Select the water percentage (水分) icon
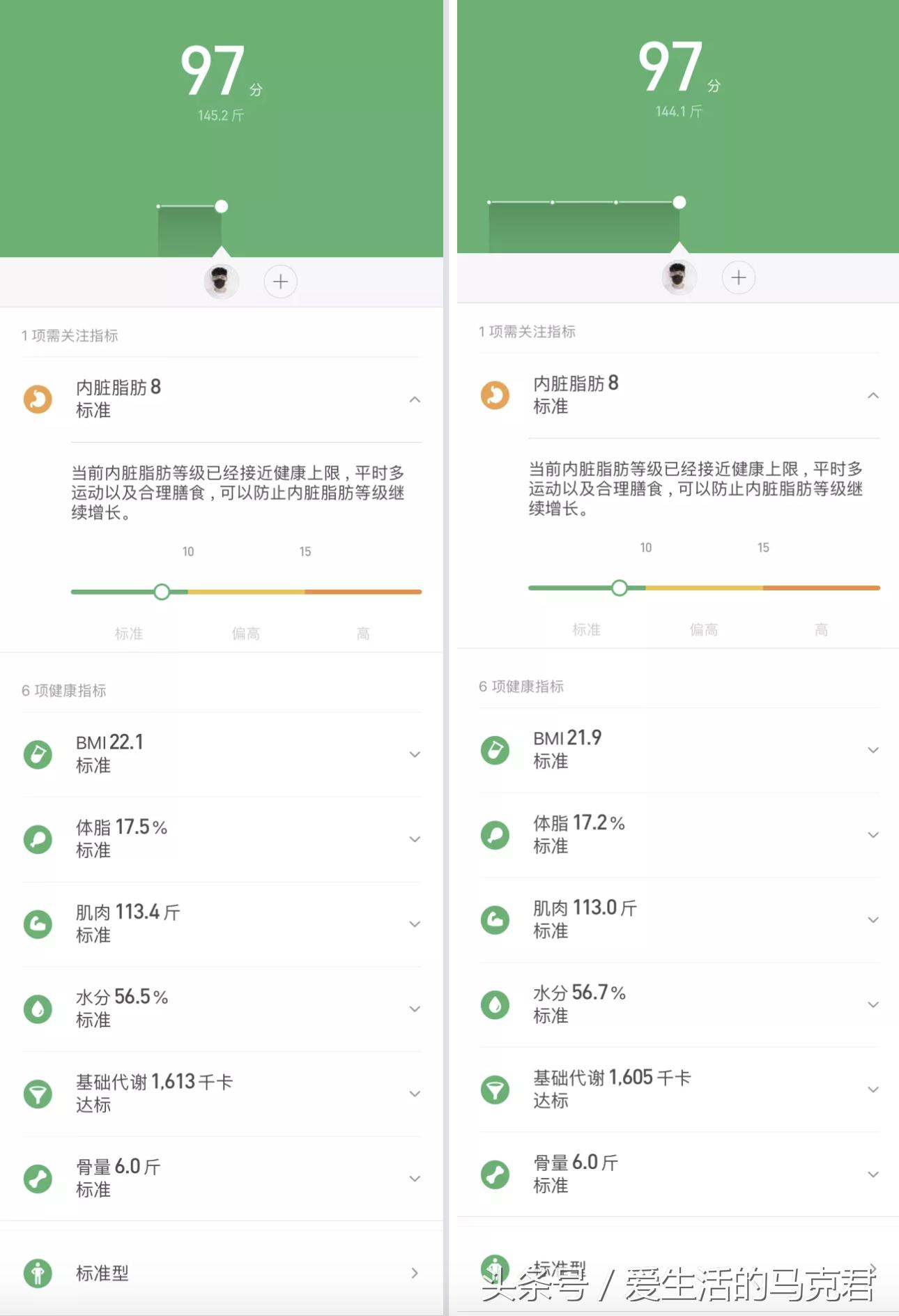The height and width of the screenshot is (1316, 899). tap(38, 1009)
